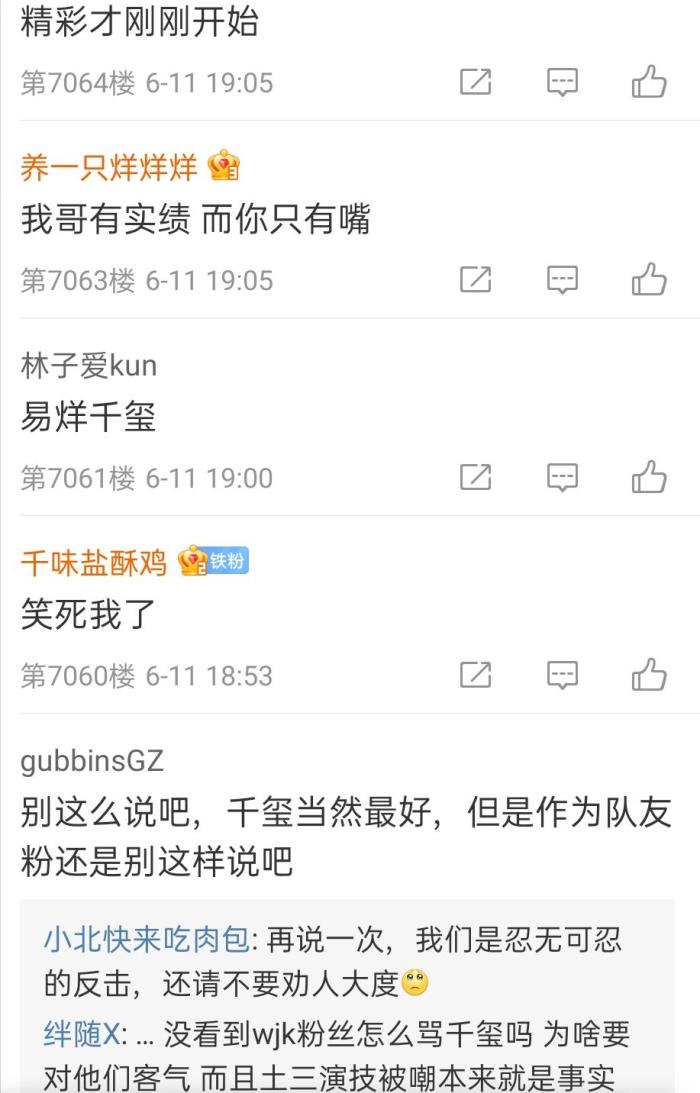700x1093 pixels.
Task: Like 千味盐酥鸡's comment 笑死我了
Action: [x=649, y=676]
